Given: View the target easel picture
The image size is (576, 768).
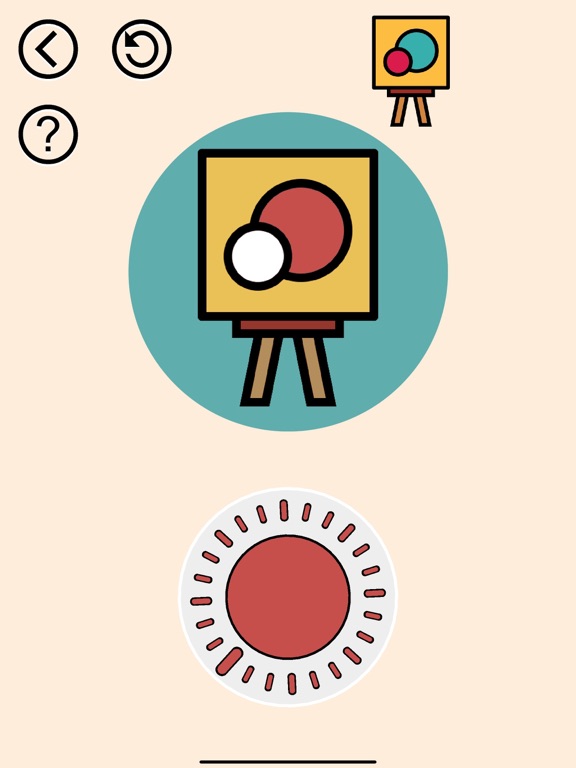Looking at the screenshot, I should point(411,72).
